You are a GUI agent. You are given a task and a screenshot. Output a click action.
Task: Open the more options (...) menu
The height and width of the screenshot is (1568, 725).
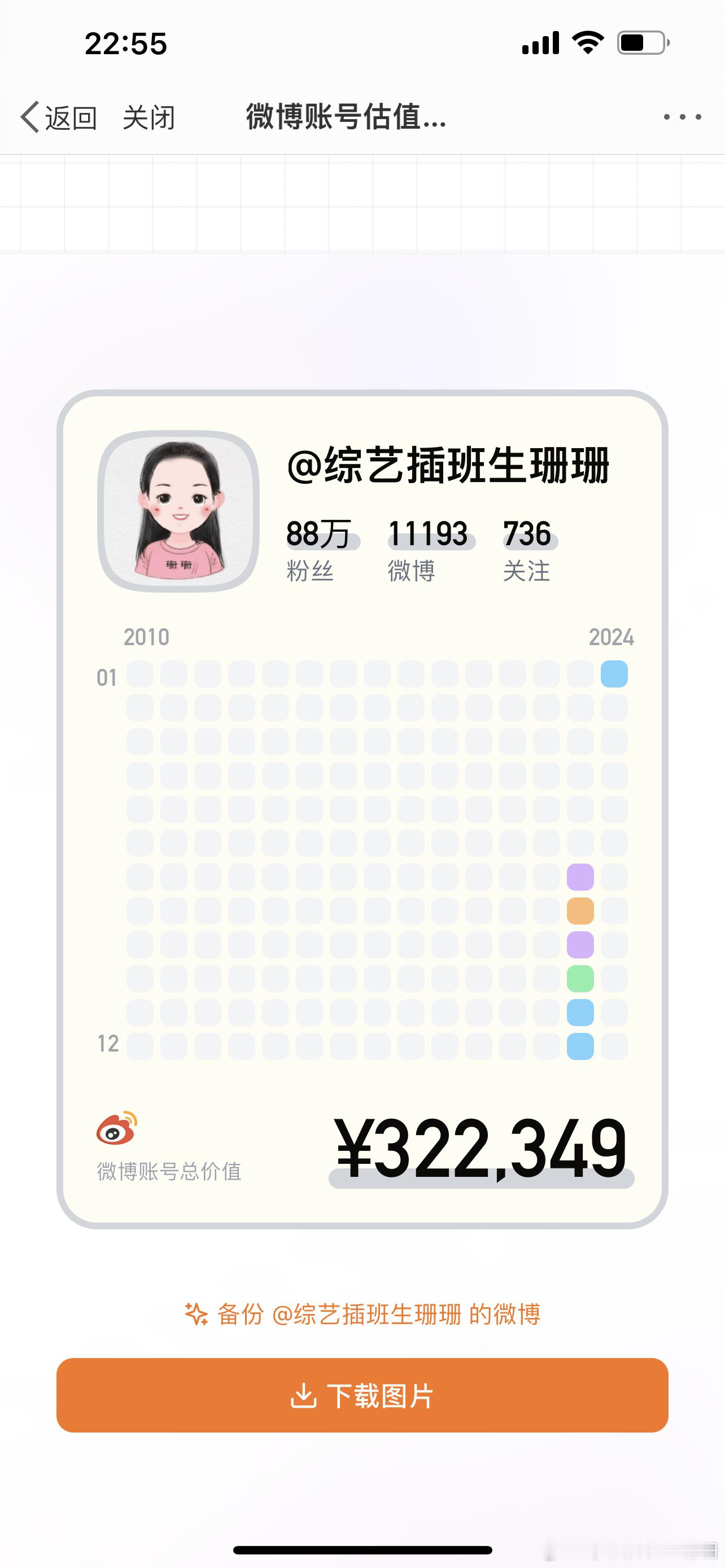tap(683, 117)
